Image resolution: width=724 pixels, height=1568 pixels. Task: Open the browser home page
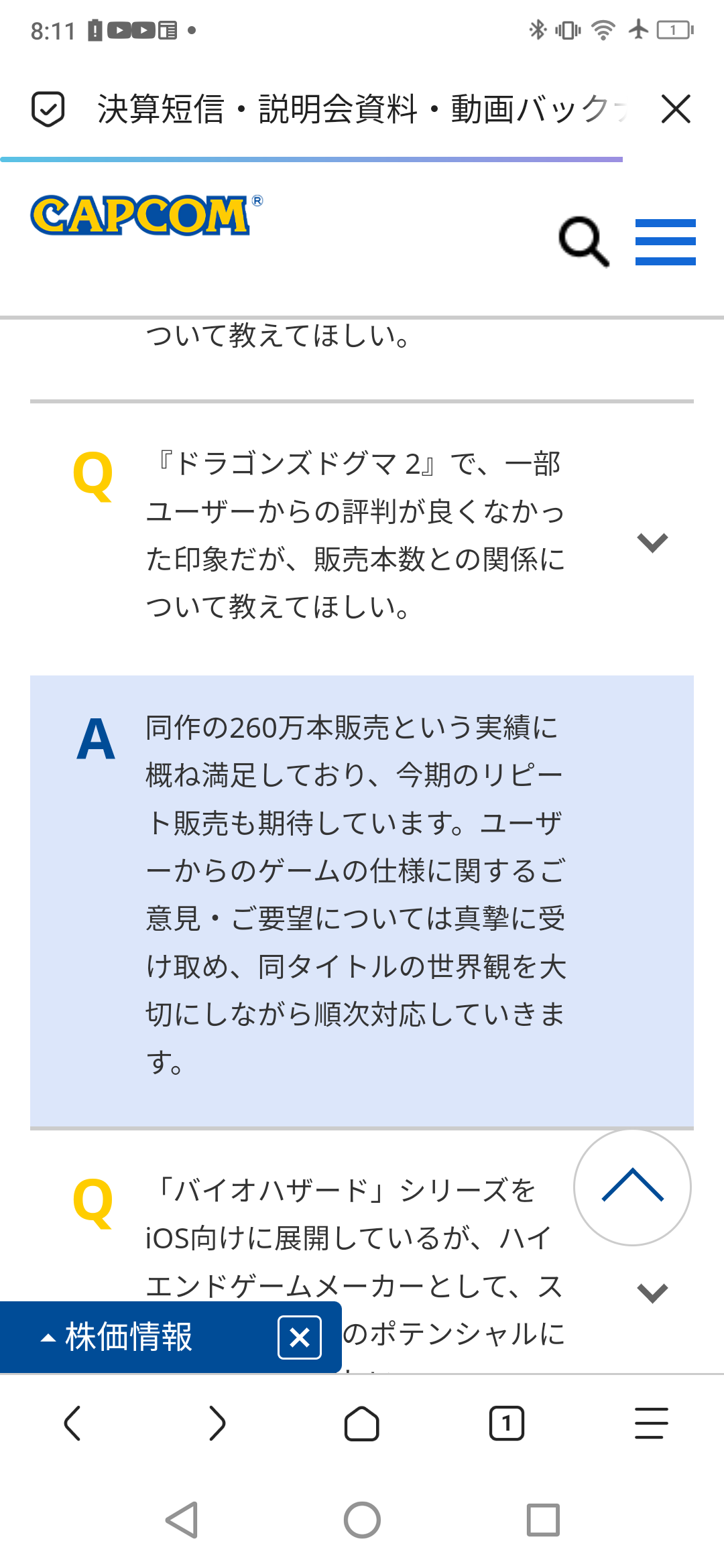(x=362, y=1423)
